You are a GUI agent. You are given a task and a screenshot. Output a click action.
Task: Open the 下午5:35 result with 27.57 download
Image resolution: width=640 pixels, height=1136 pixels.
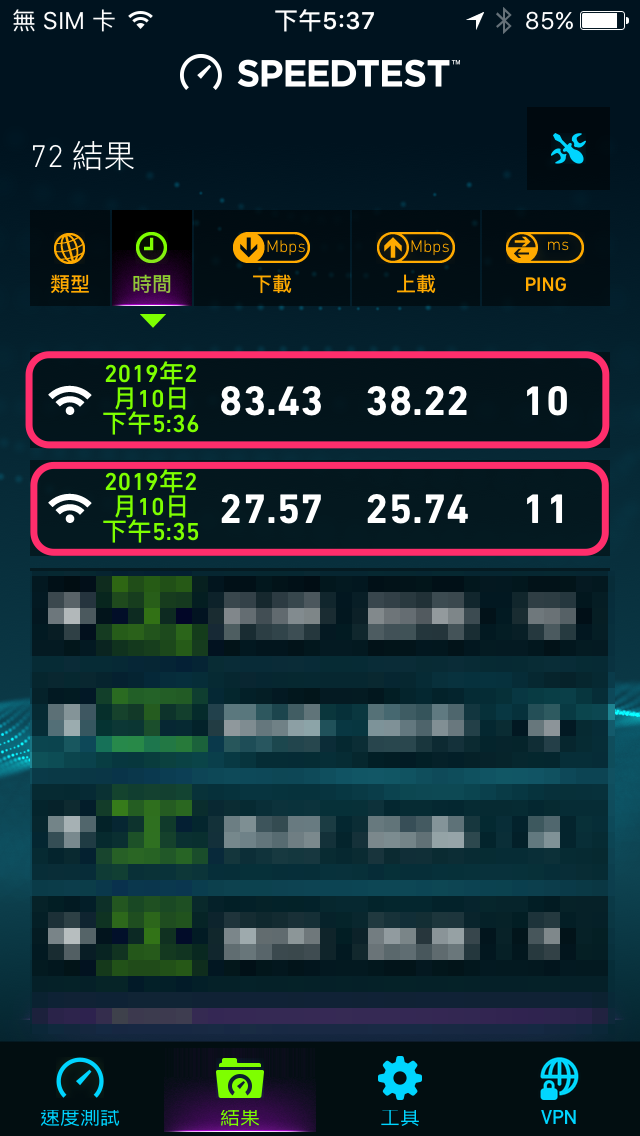(x=317, y=509)
